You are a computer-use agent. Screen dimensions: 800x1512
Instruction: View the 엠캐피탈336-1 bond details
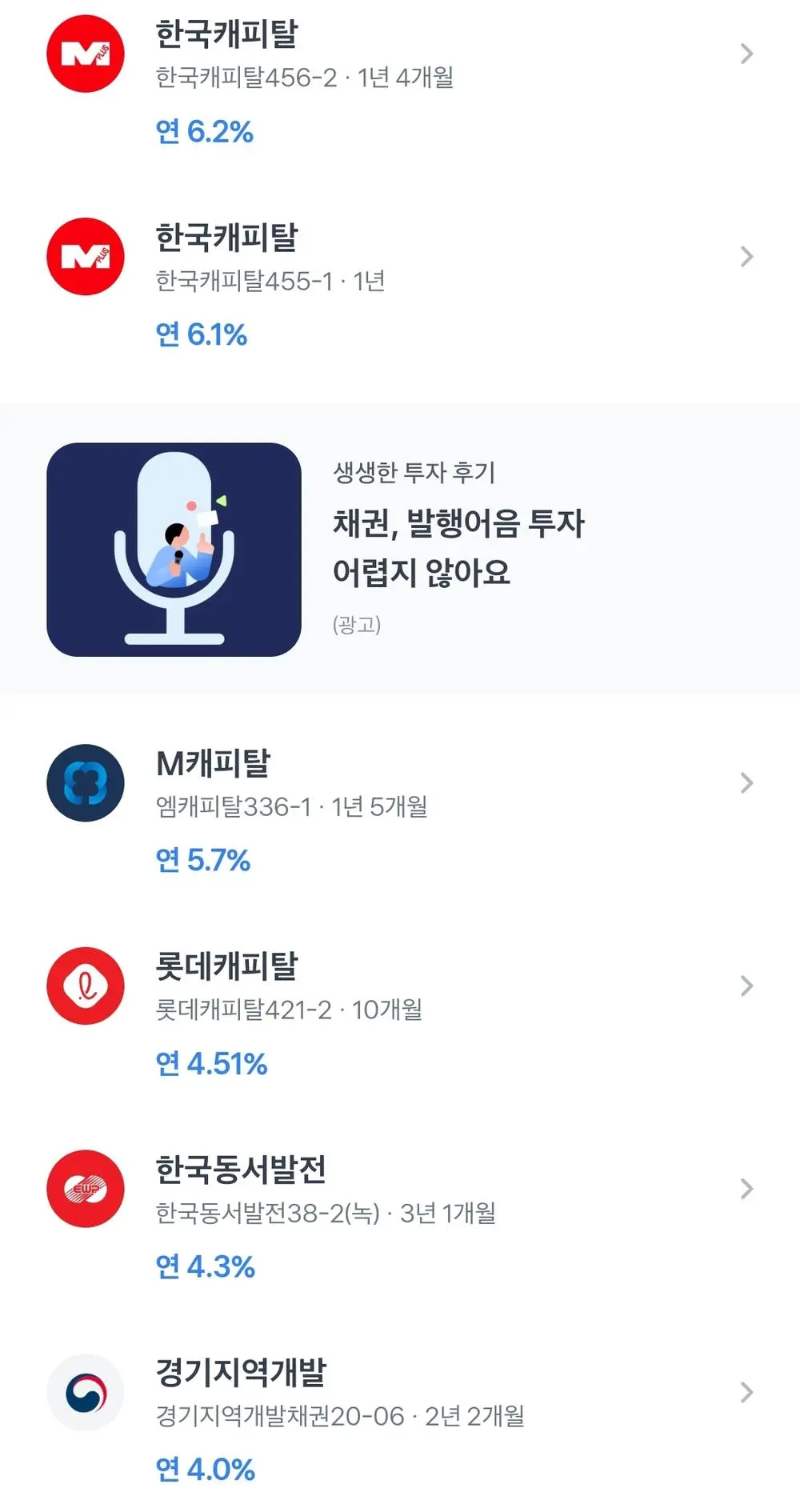[400, 809]
